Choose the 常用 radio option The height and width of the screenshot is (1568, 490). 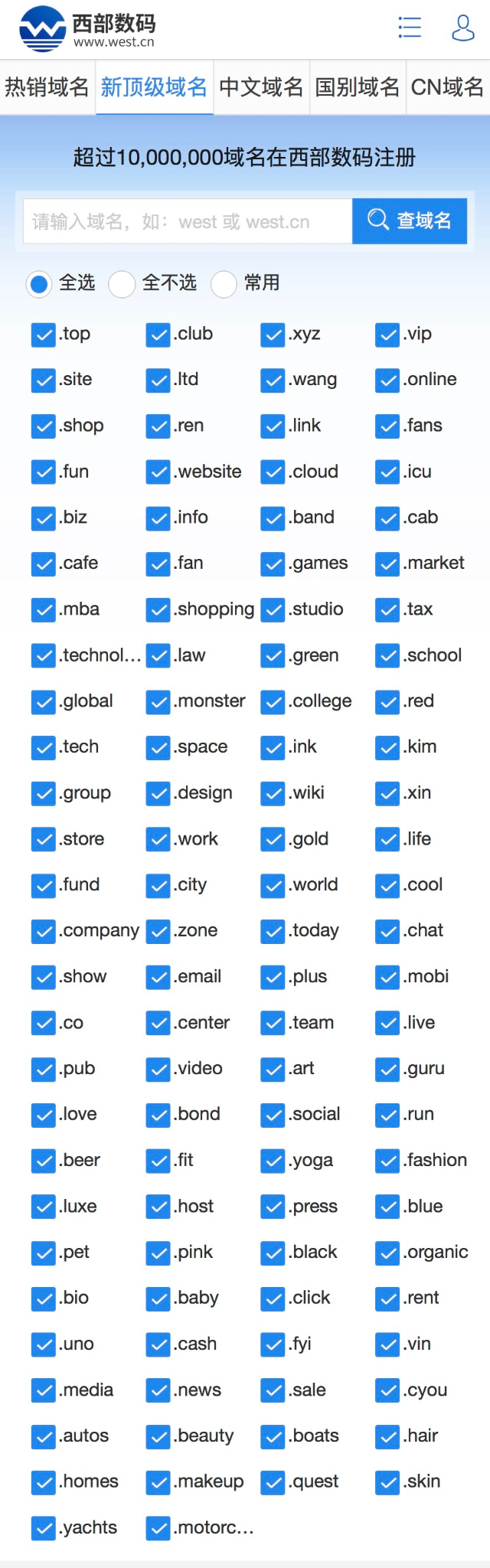(x=224, y=283)
